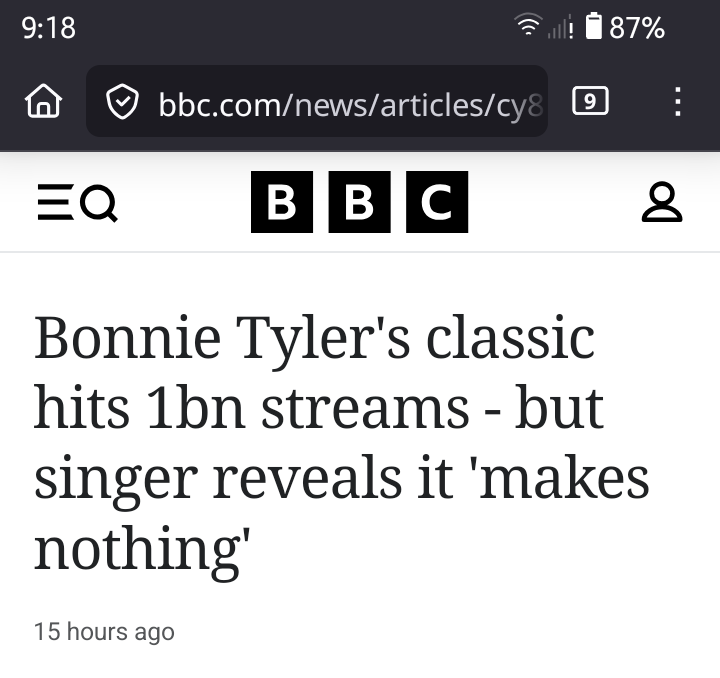
Task: Open the BBC menu and search
Action: (x=77, y=202)
